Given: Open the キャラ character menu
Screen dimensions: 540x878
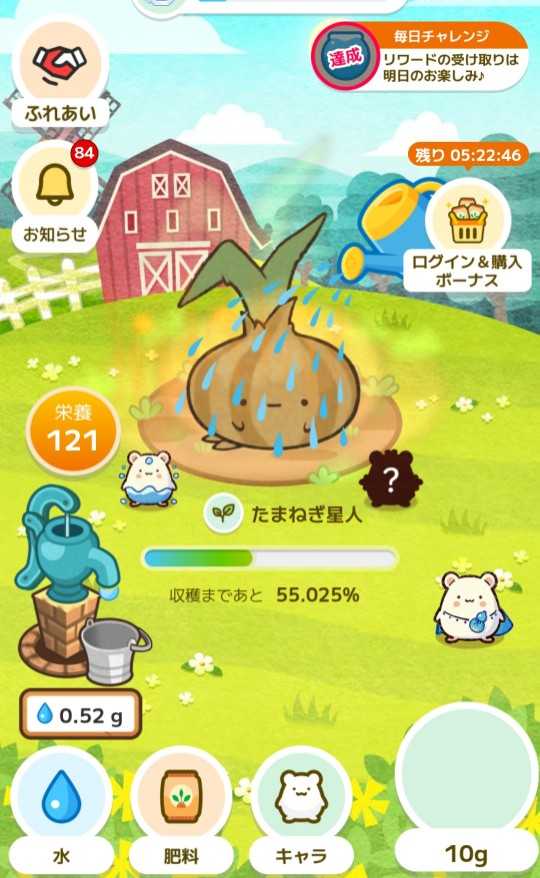Looking at the screenshot, I should tap(301, 810).
